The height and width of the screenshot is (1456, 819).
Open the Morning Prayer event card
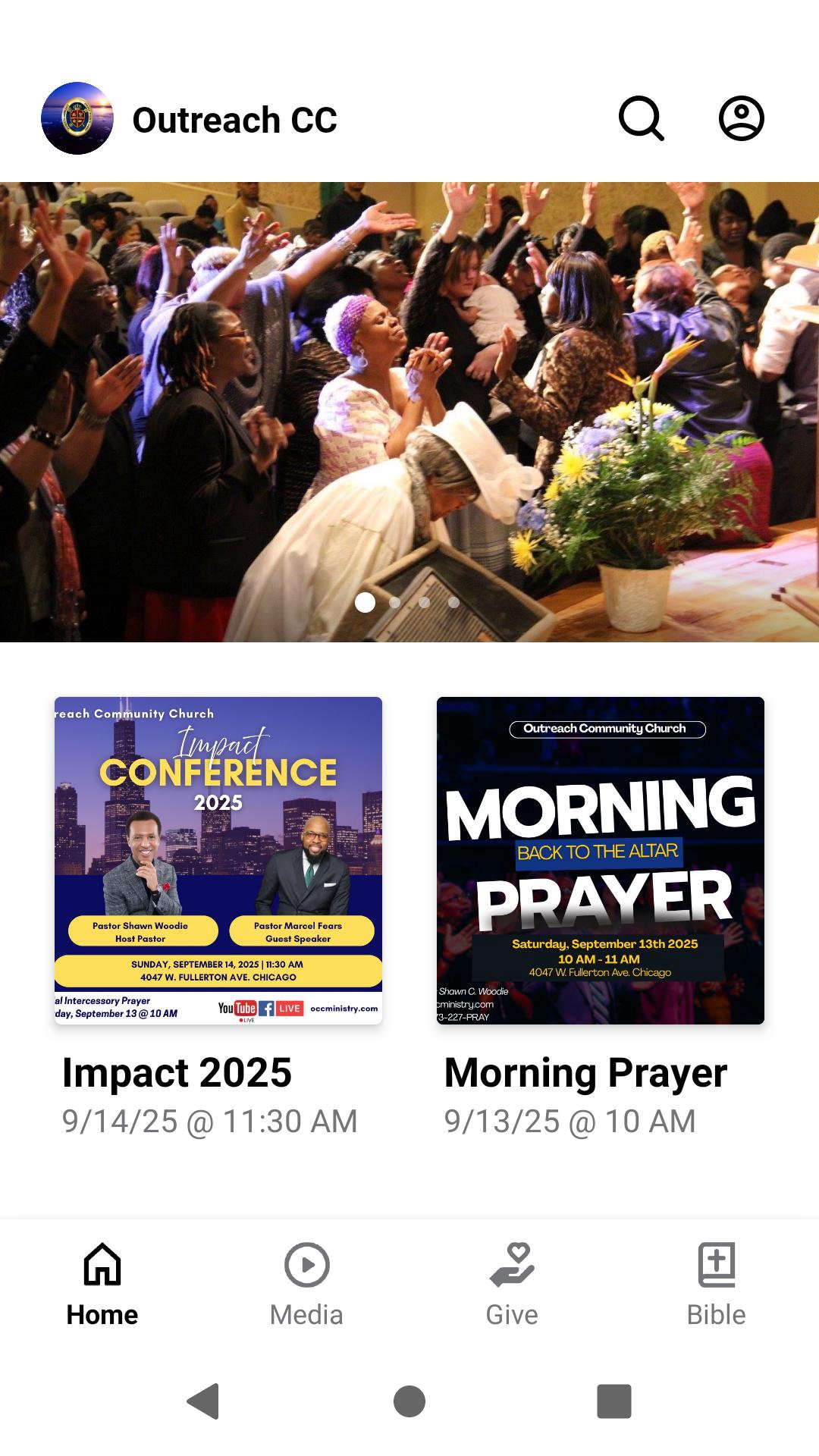601,861
